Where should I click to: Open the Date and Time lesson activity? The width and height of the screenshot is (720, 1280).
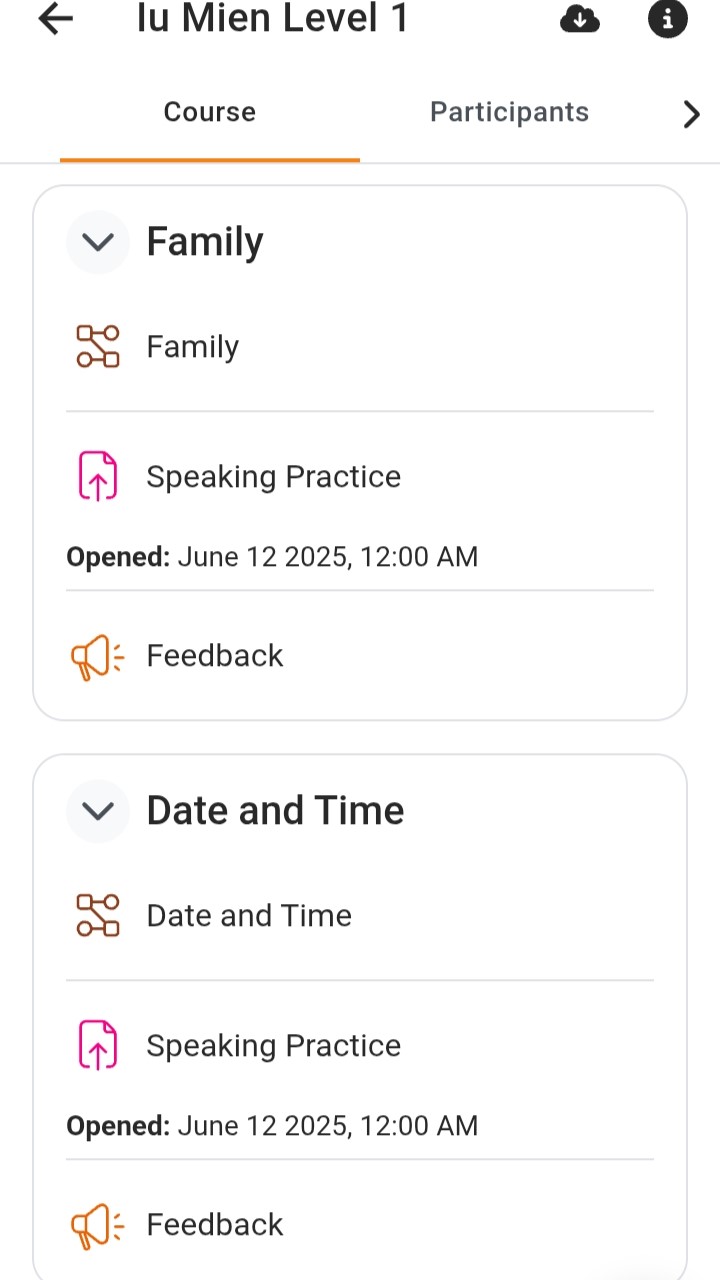[x=360, y=916]
